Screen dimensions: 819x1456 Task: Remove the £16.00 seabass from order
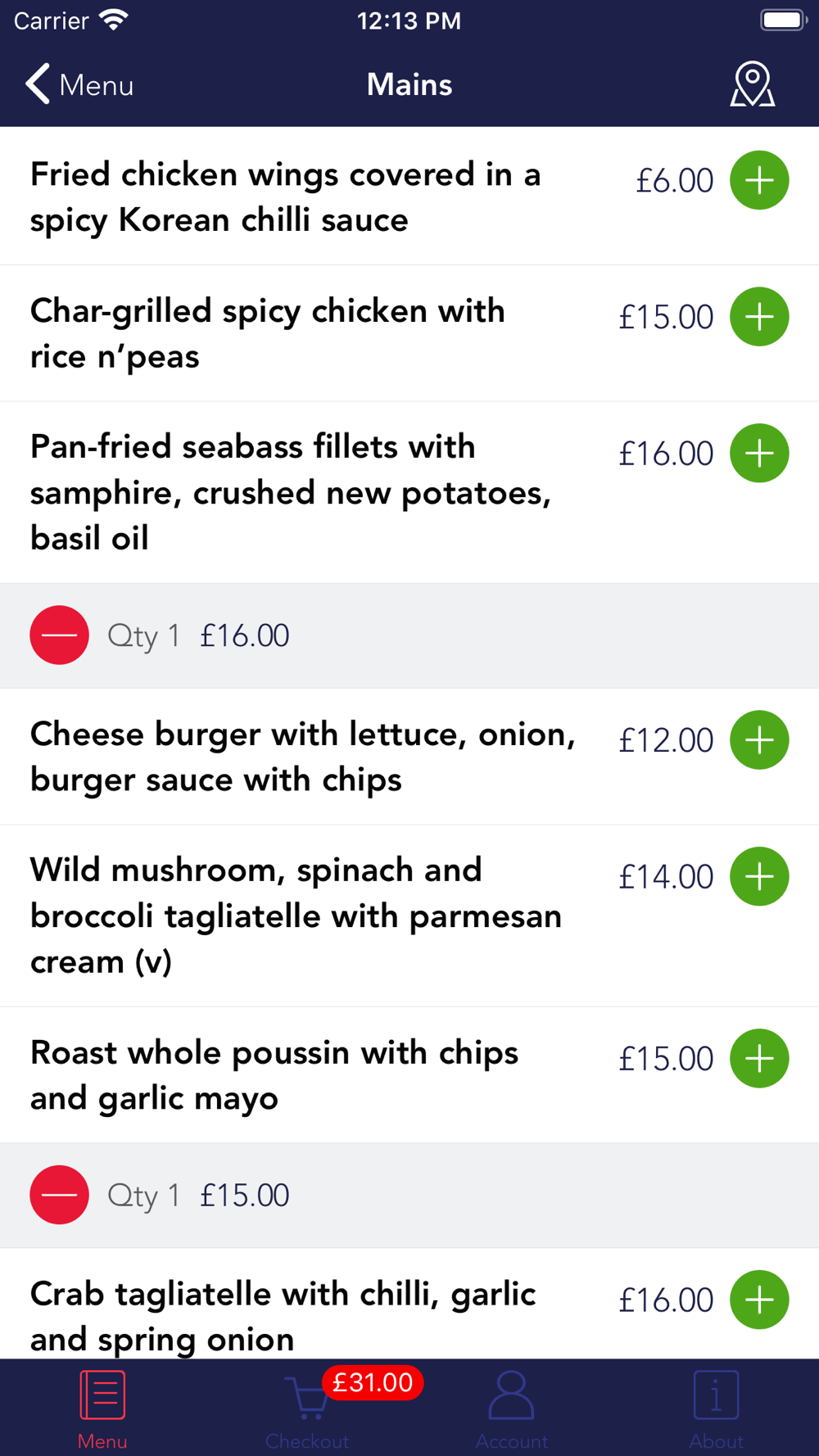pyautogui.click(x=60, y=635)
